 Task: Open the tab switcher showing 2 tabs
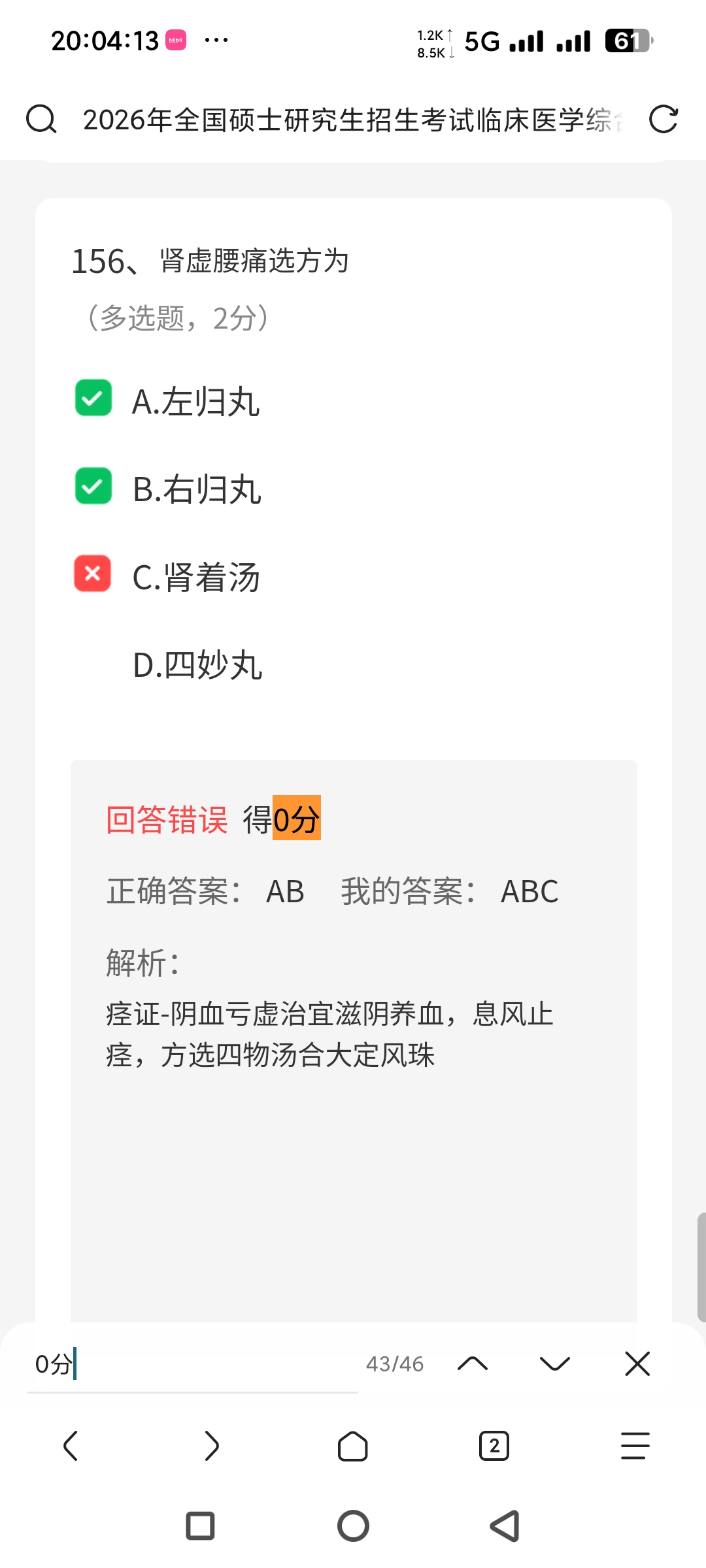click(x=494, y=1446)
